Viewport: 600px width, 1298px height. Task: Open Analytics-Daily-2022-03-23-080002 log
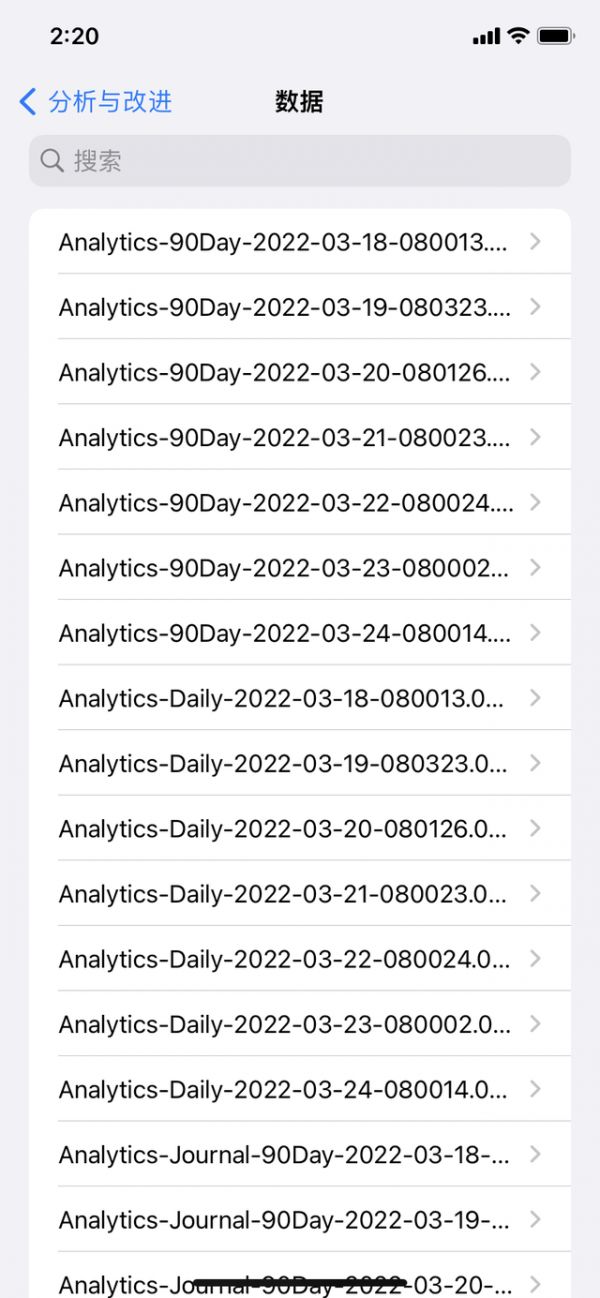(300, 1024)
